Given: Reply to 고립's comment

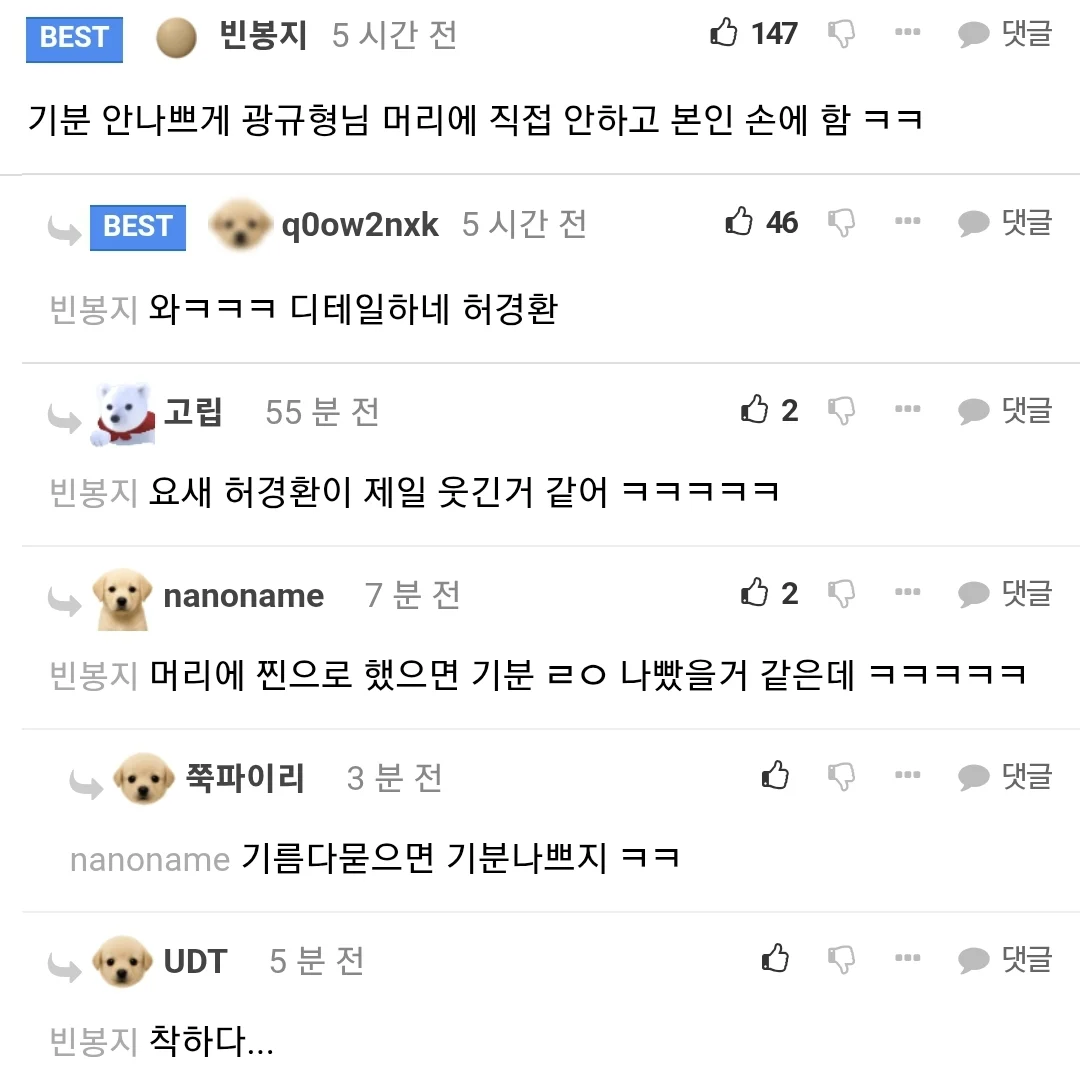Looking at the screenshot, I should 1005,410.
